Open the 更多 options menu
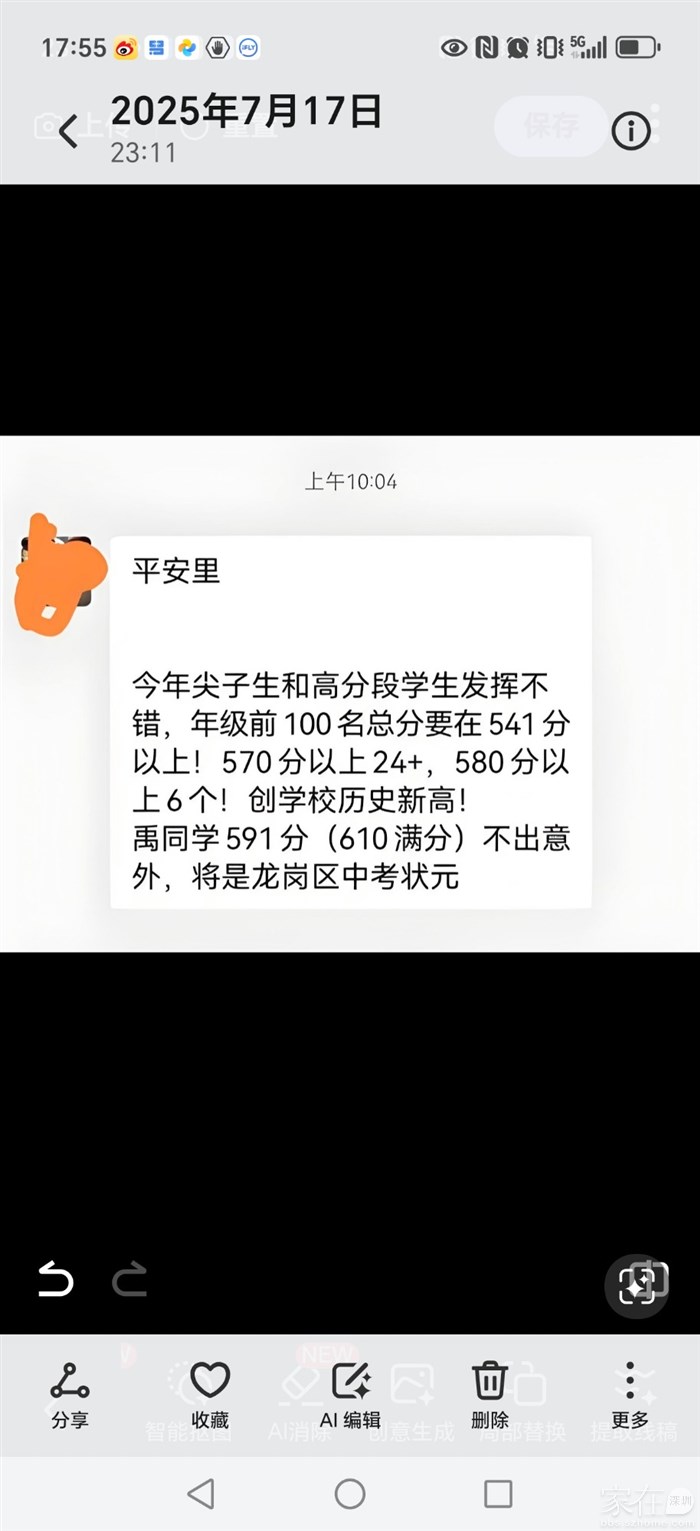This screenshot has height=1531, width=700. 630,1394
